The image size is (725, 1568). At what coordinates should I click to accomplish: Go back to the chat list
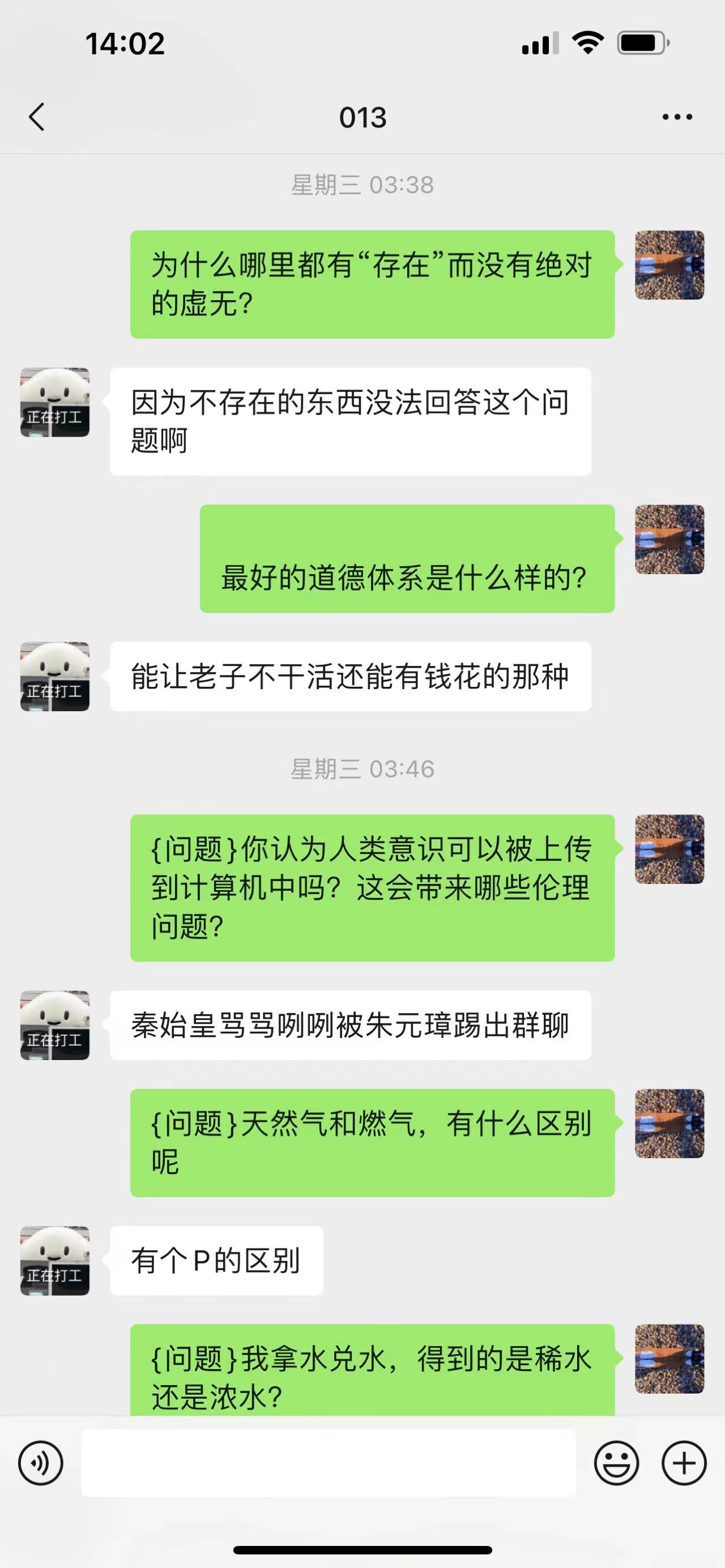coord(36,117)
